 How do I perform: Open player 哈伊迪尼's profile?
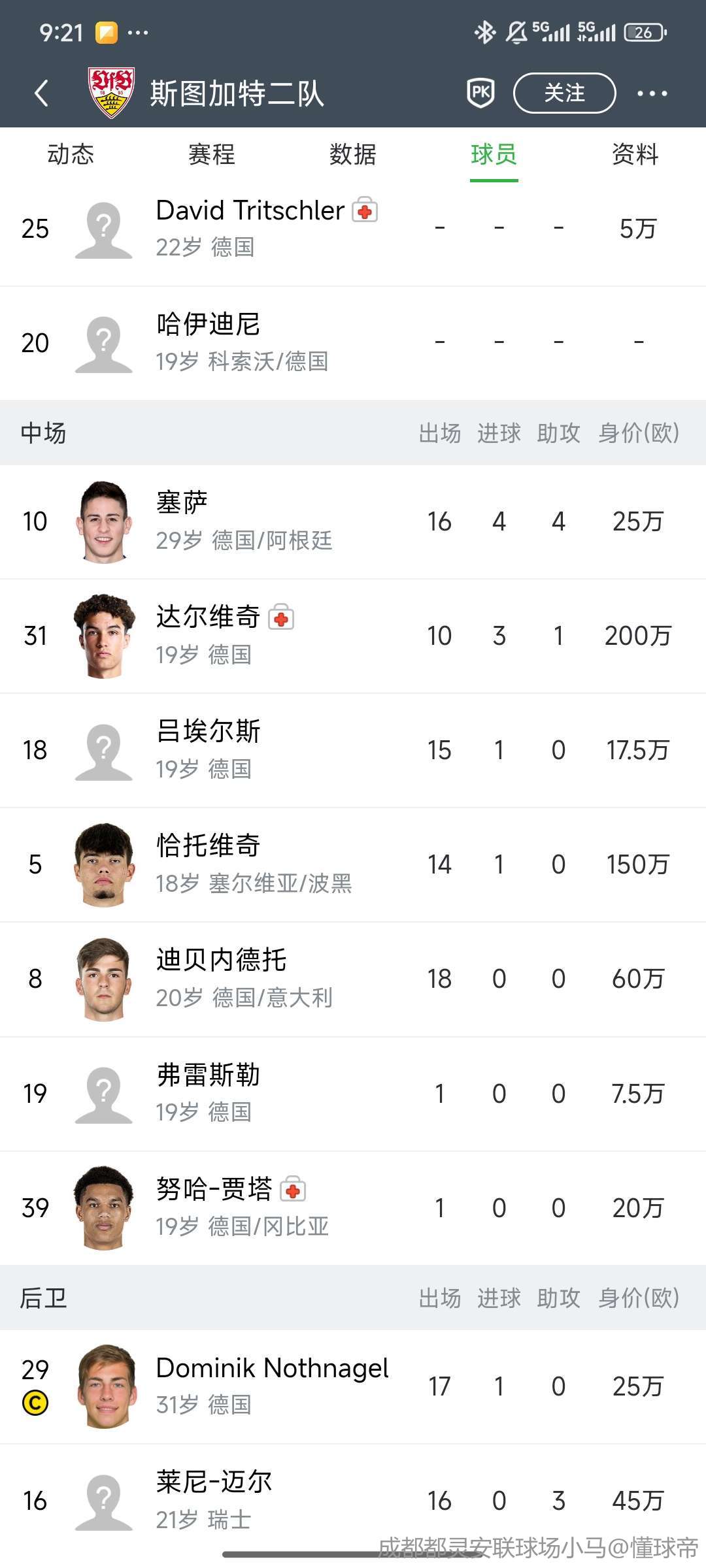coord(209,342)
